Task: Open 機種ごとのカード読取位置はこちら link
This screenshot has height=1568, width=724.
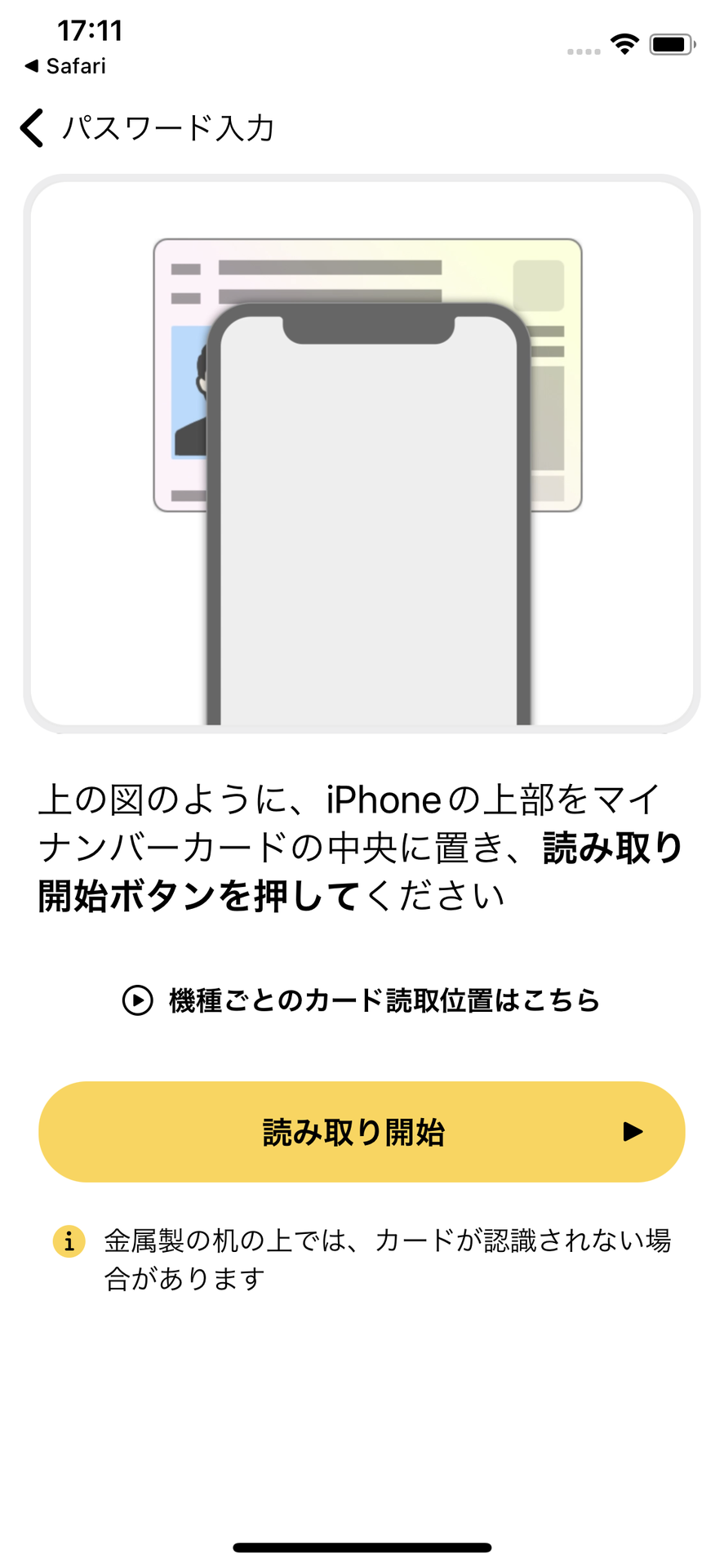Action: point(362,1000)
